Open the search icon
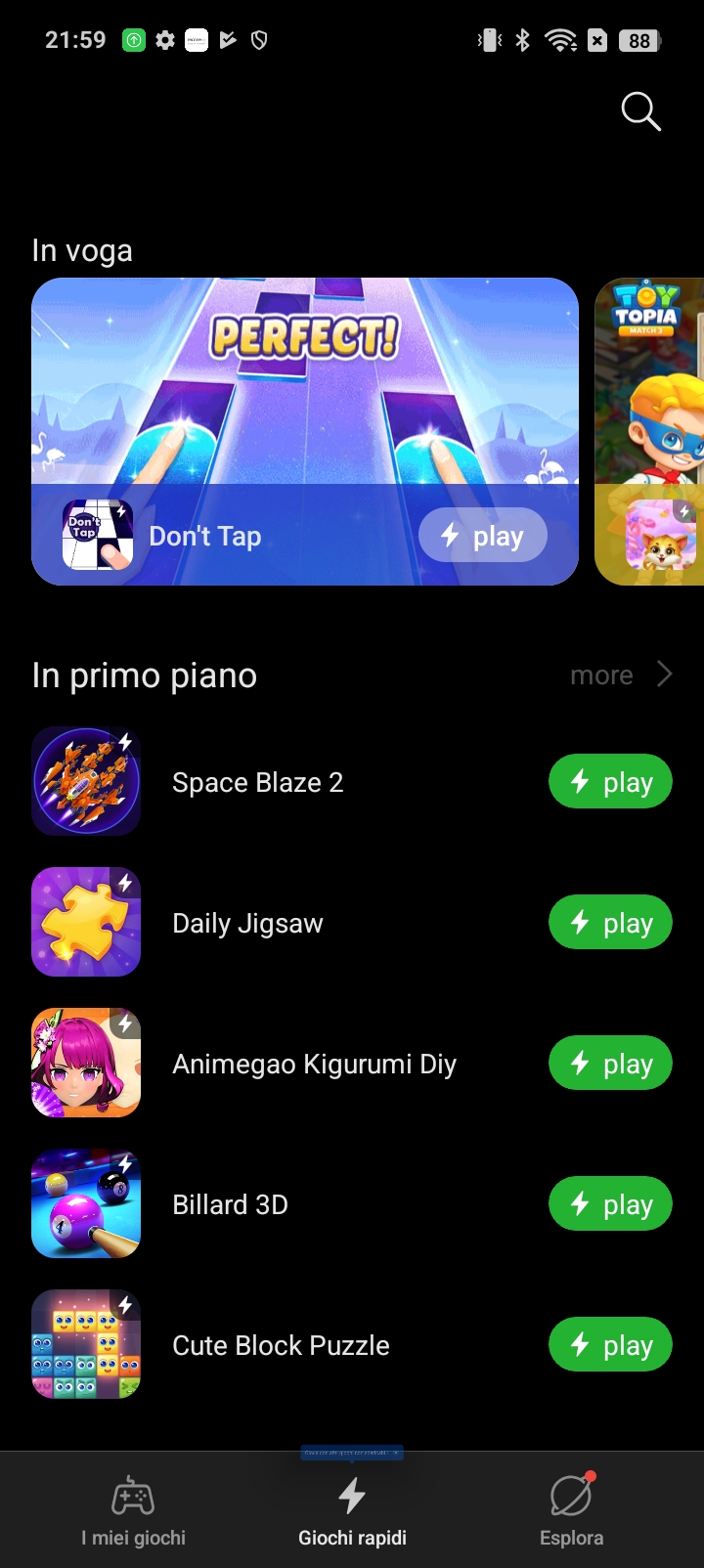The image size is (704, 1568). click(x=641, y=111)
